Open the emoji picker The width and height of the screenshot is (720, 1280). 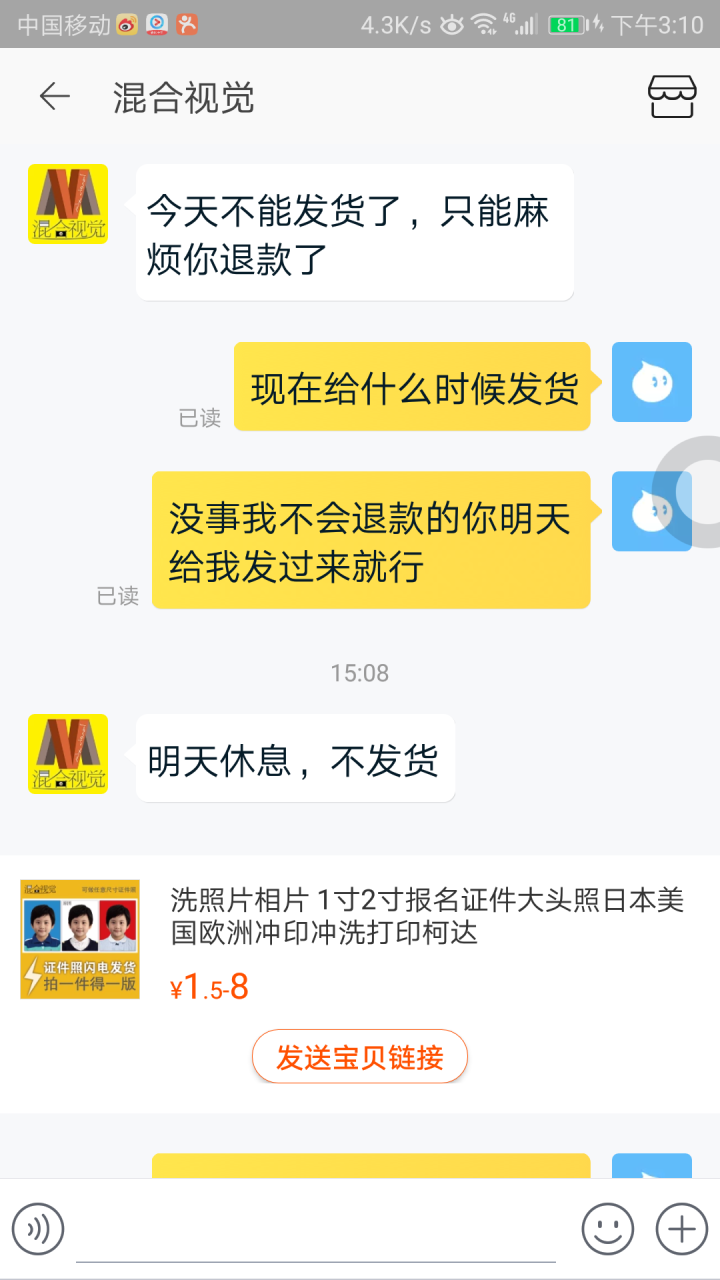[608, 1228]
